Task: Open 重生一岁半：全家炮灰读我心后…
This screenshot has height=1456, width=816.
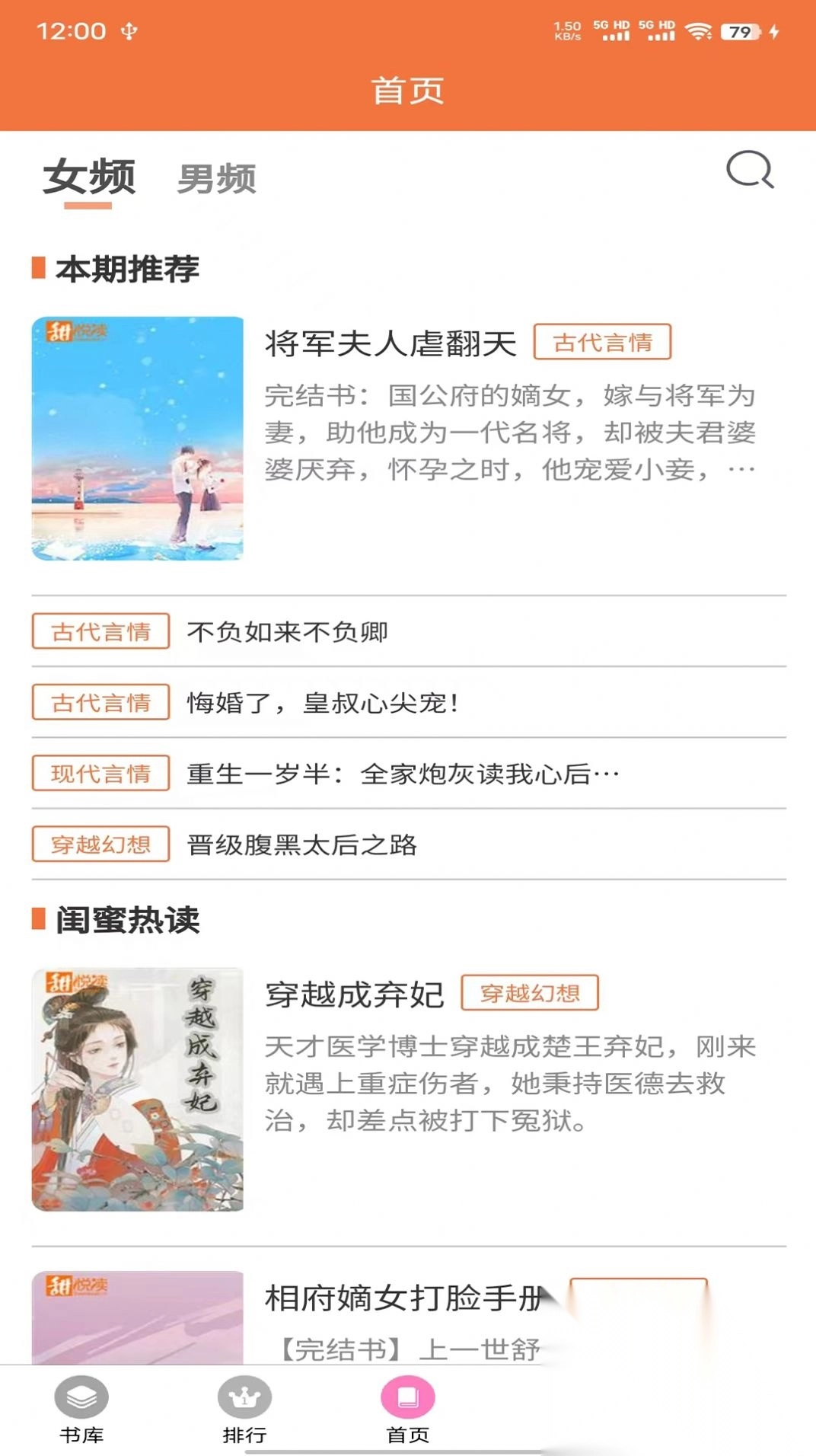Action: pos(403,774)
